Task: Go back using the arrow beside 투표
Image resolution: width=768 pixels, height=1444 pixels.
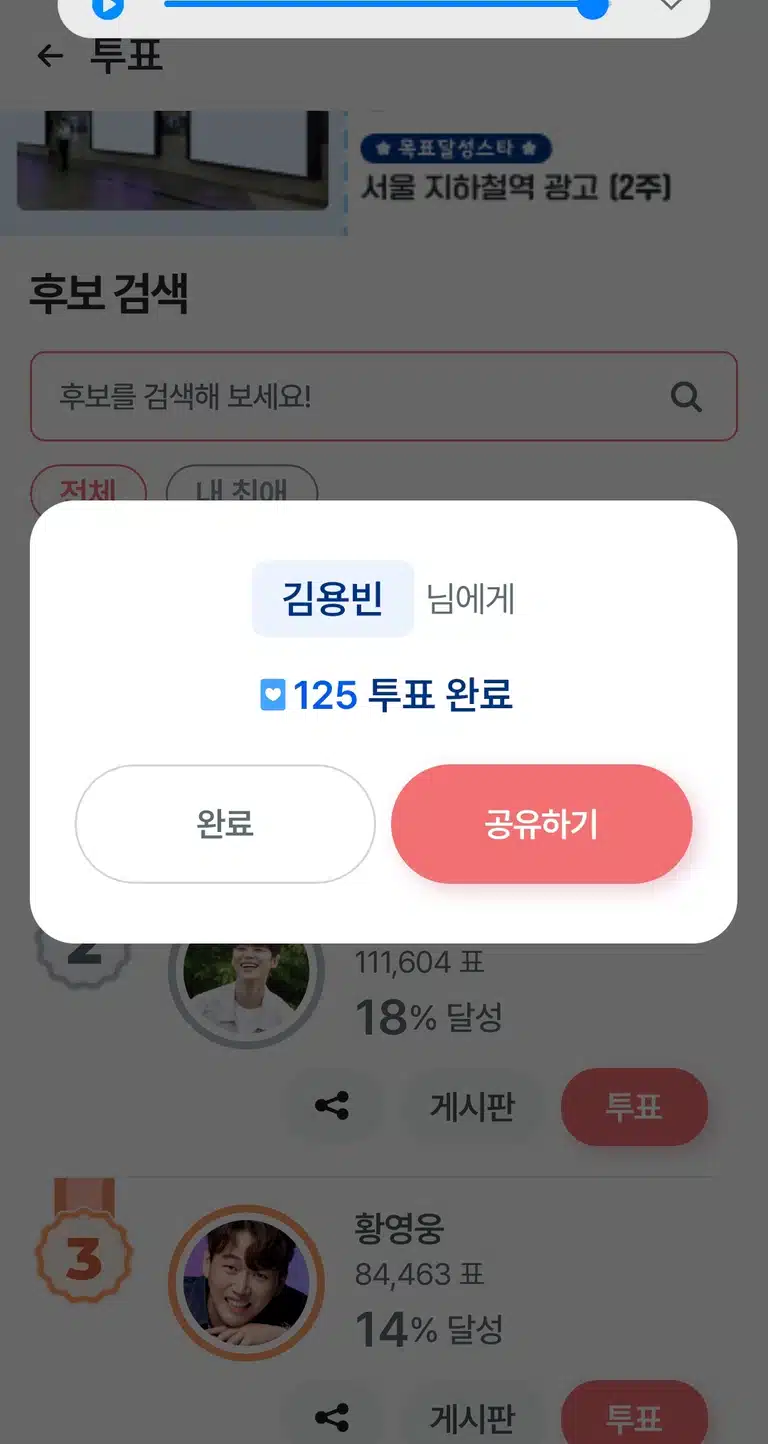Action: 50,56
